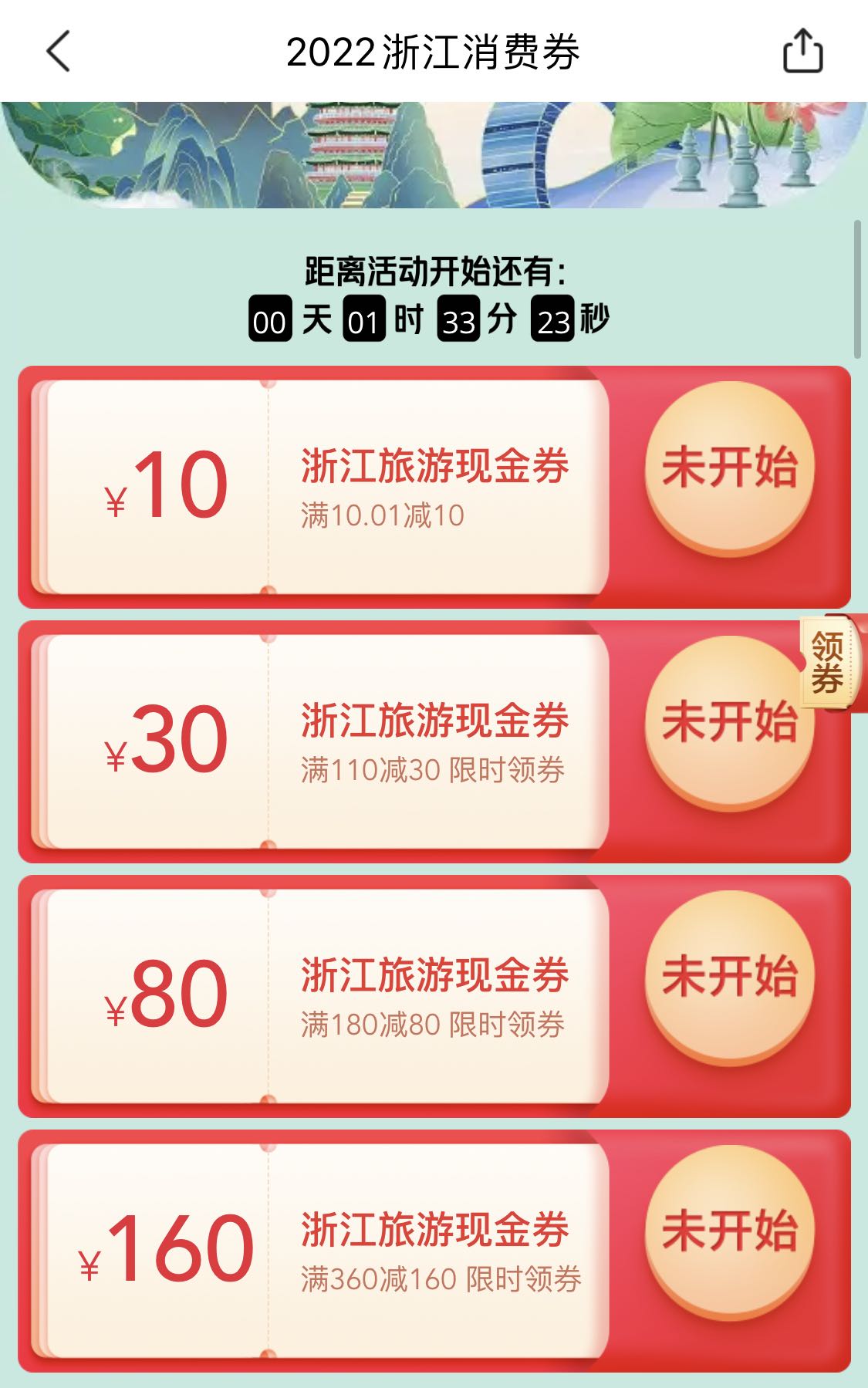Tap 未开始 on the ¥10 coupon
868x1388 pixels.
point(729,467)
